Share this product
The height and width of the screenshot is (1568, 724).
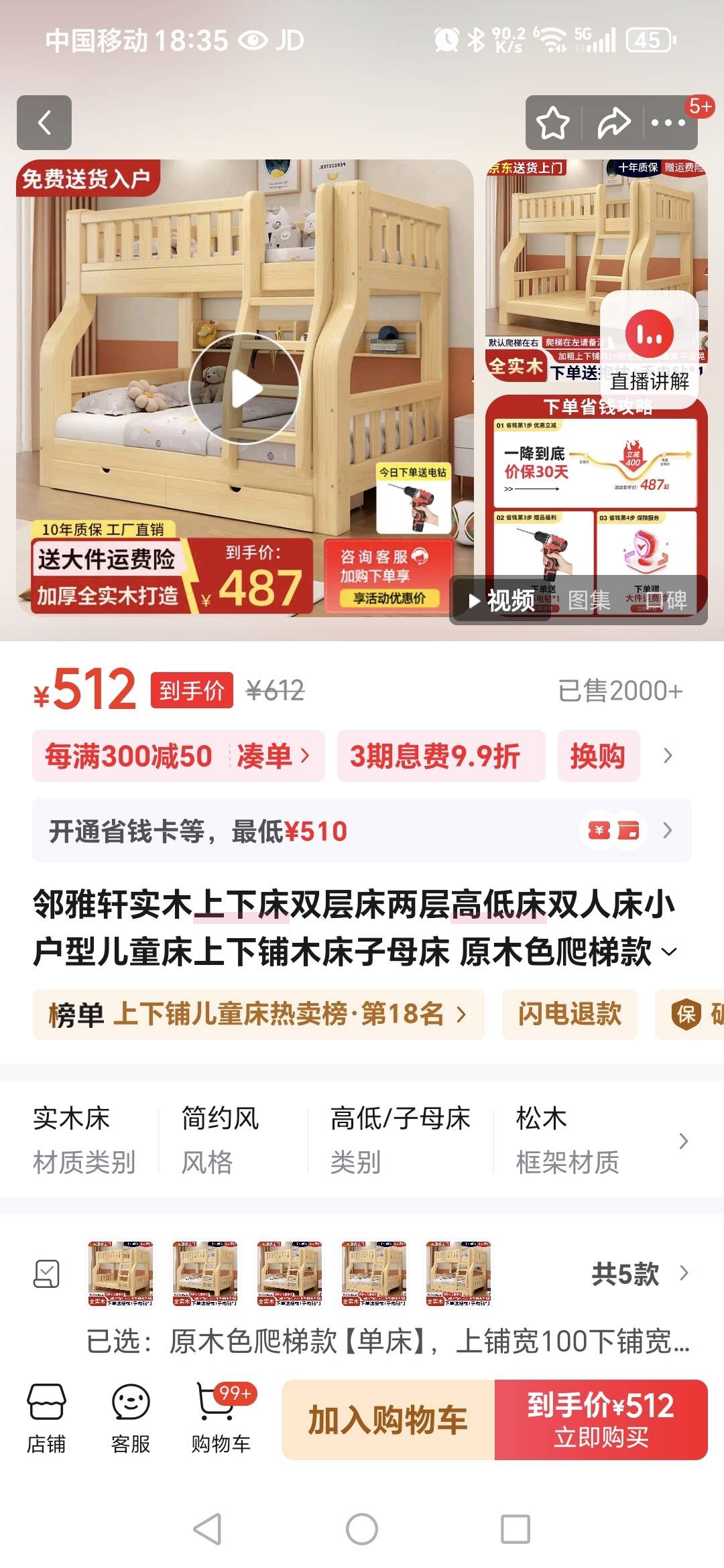coord(613,123)
